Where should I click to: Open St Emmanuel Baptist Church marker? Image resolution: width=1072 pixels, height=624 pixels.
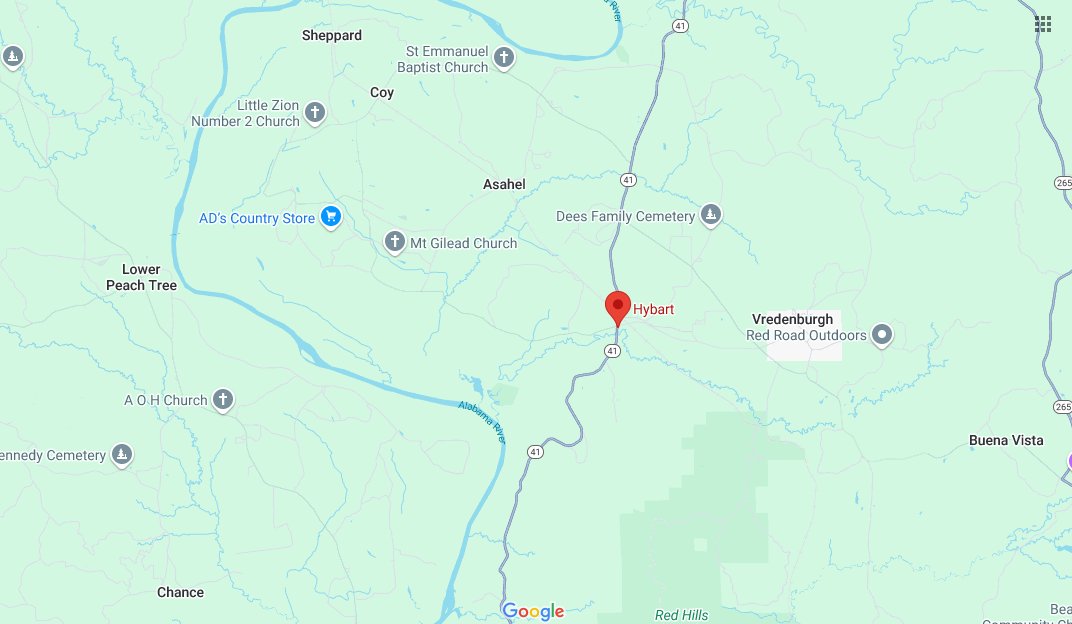click(504, 58)
